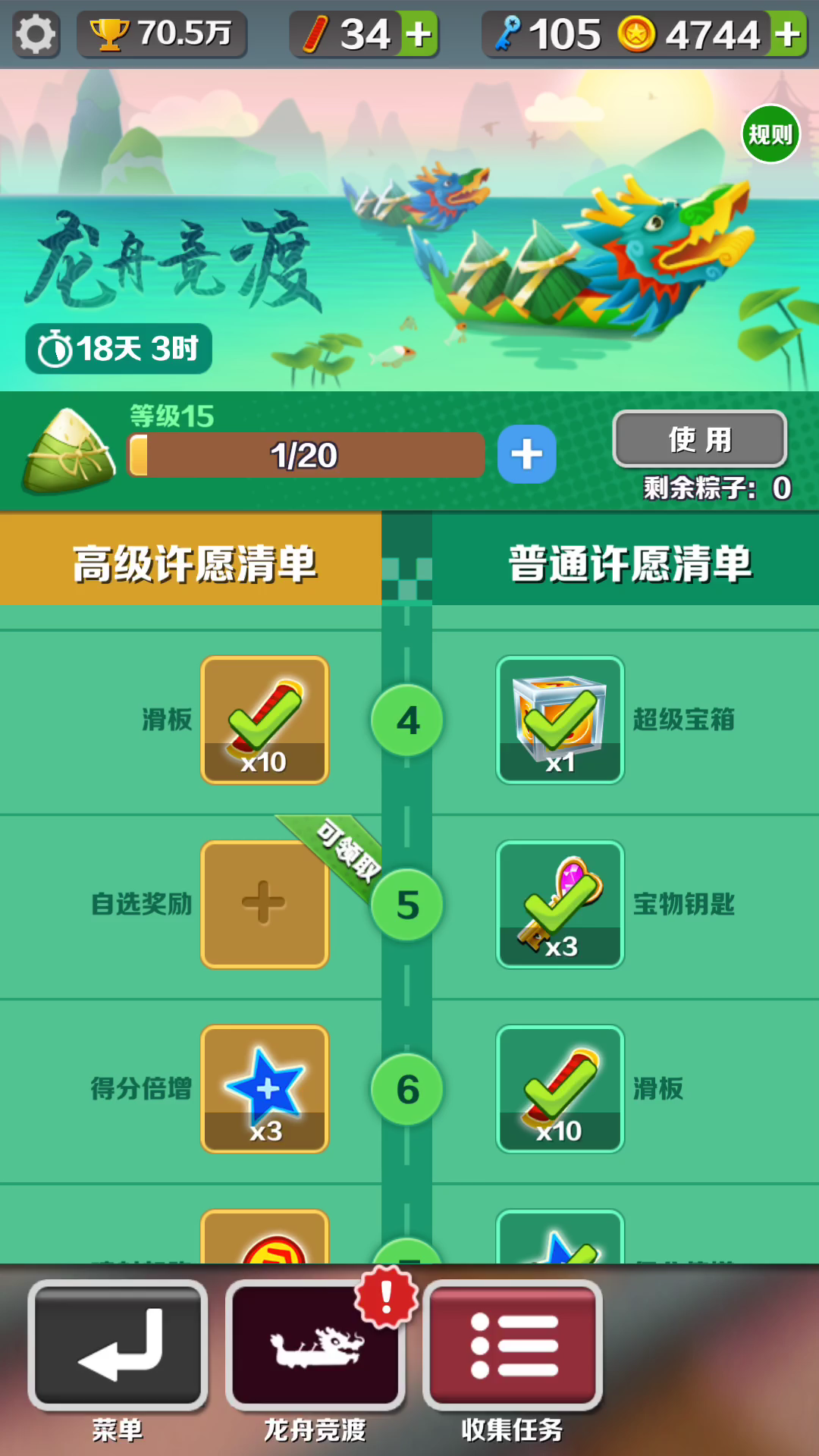Open the 规则 rules button

770,134
